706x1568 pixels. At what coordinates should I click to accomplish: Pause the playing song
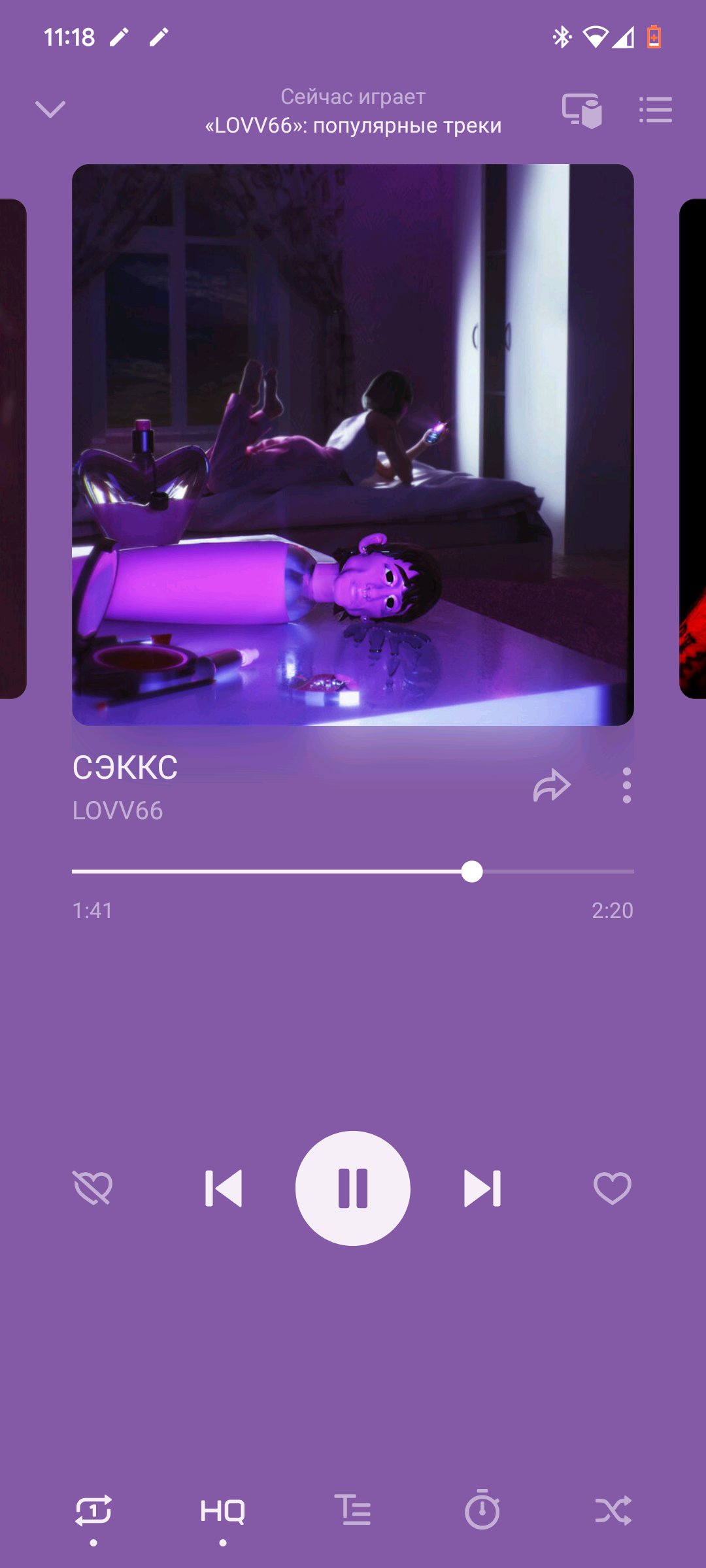click(x=353, y=1188)
